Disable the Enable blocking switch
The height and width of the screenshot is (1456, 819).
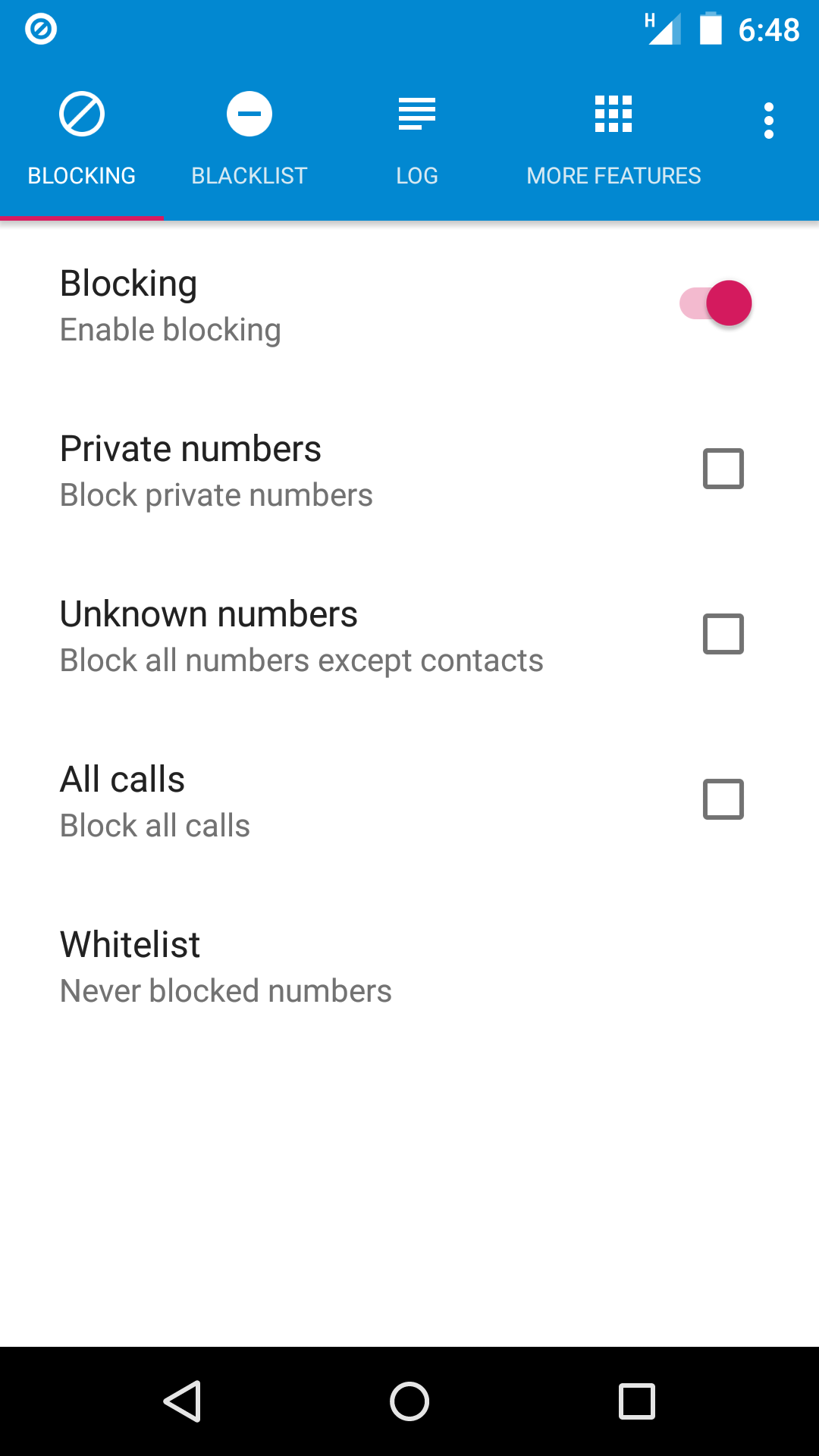(x=716, y=303)
